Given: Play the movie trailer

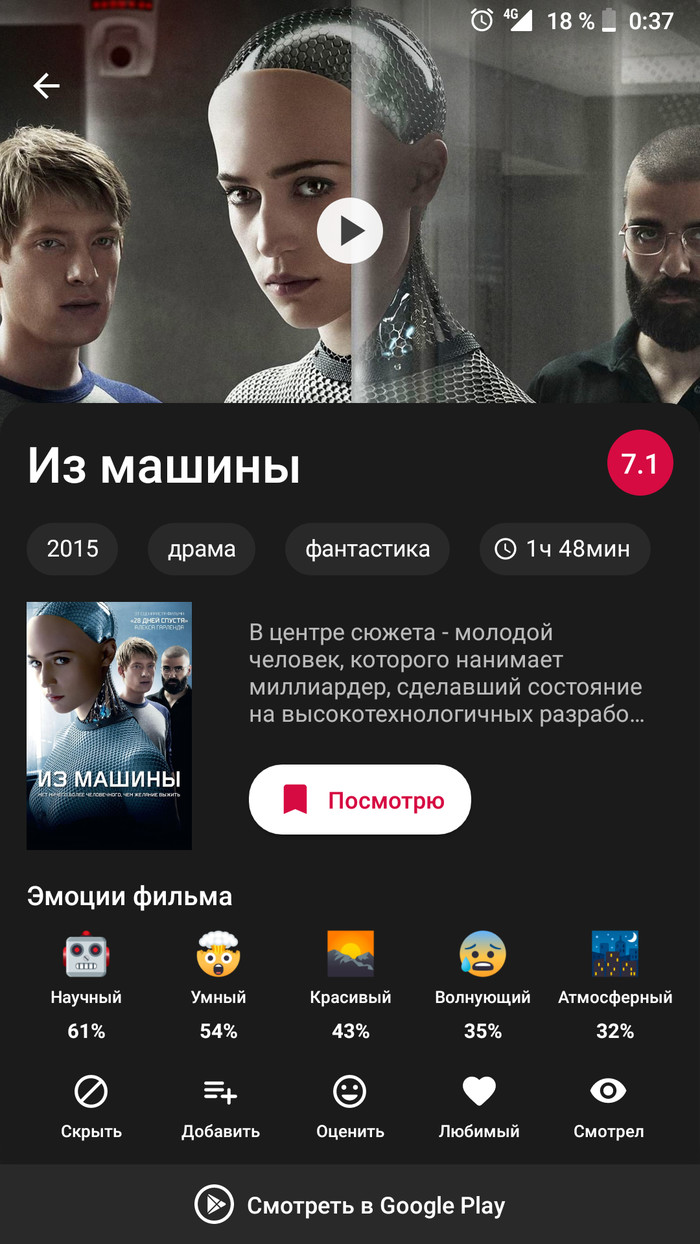Looking at the screenshot, I should click(x=350, y=231).
